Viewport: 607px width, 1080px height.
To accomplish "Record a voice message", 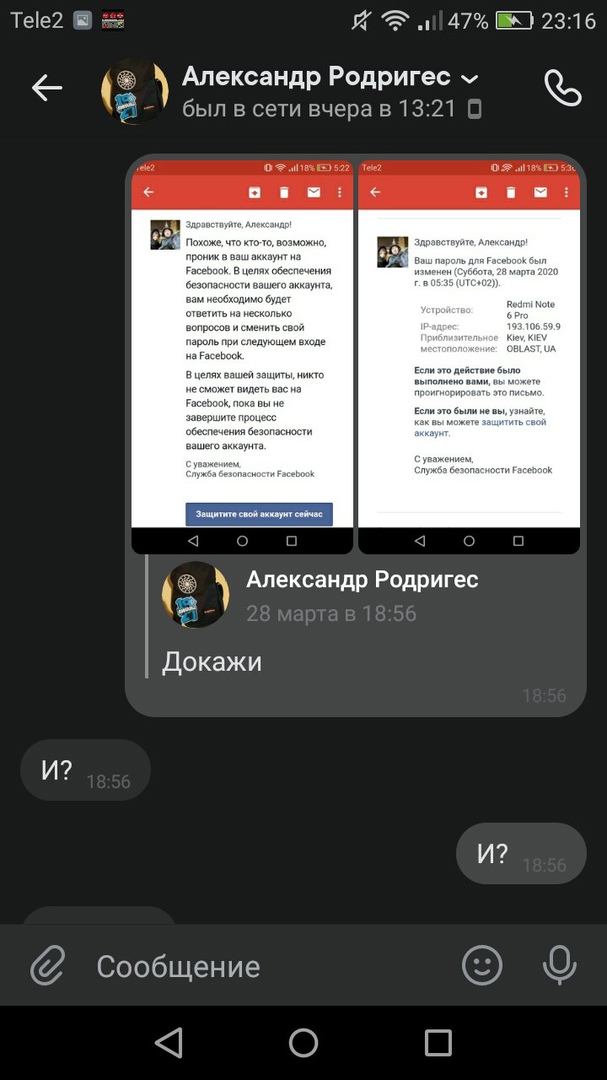I will tap(559, 965).
